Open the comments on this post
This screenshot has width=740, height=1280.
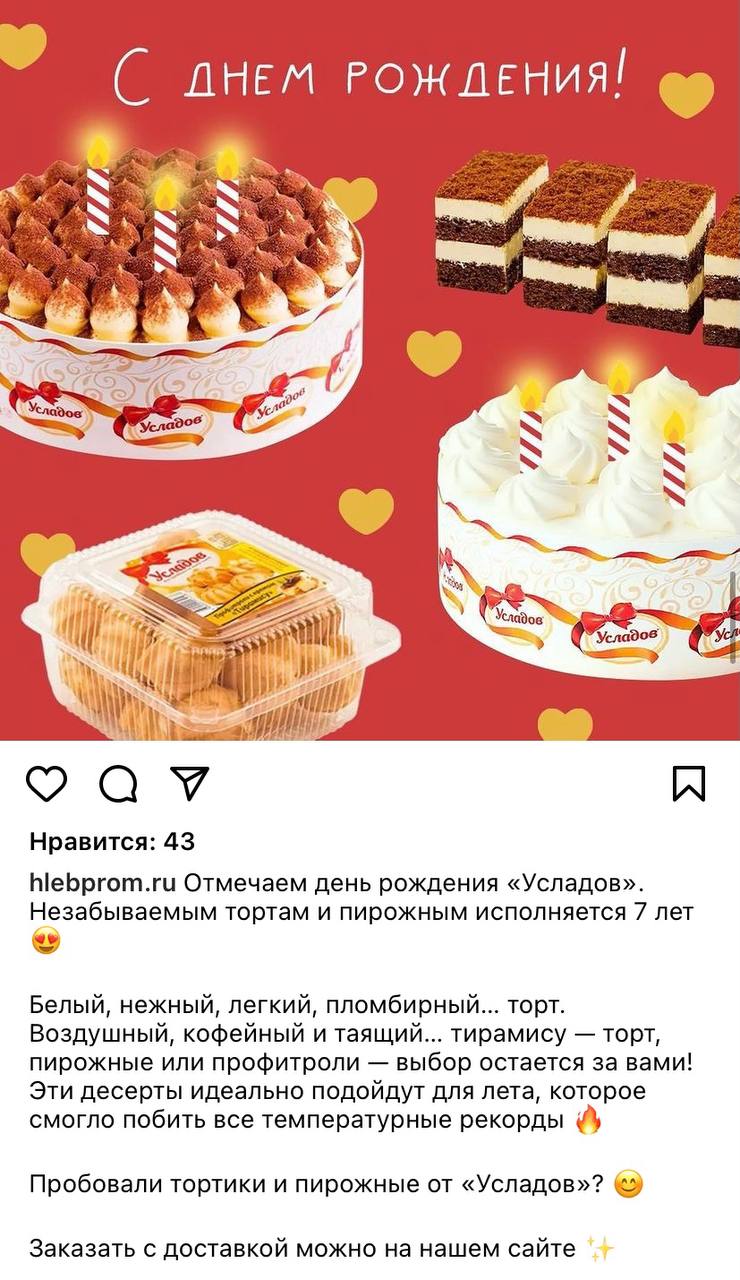[x=118, y=784]
